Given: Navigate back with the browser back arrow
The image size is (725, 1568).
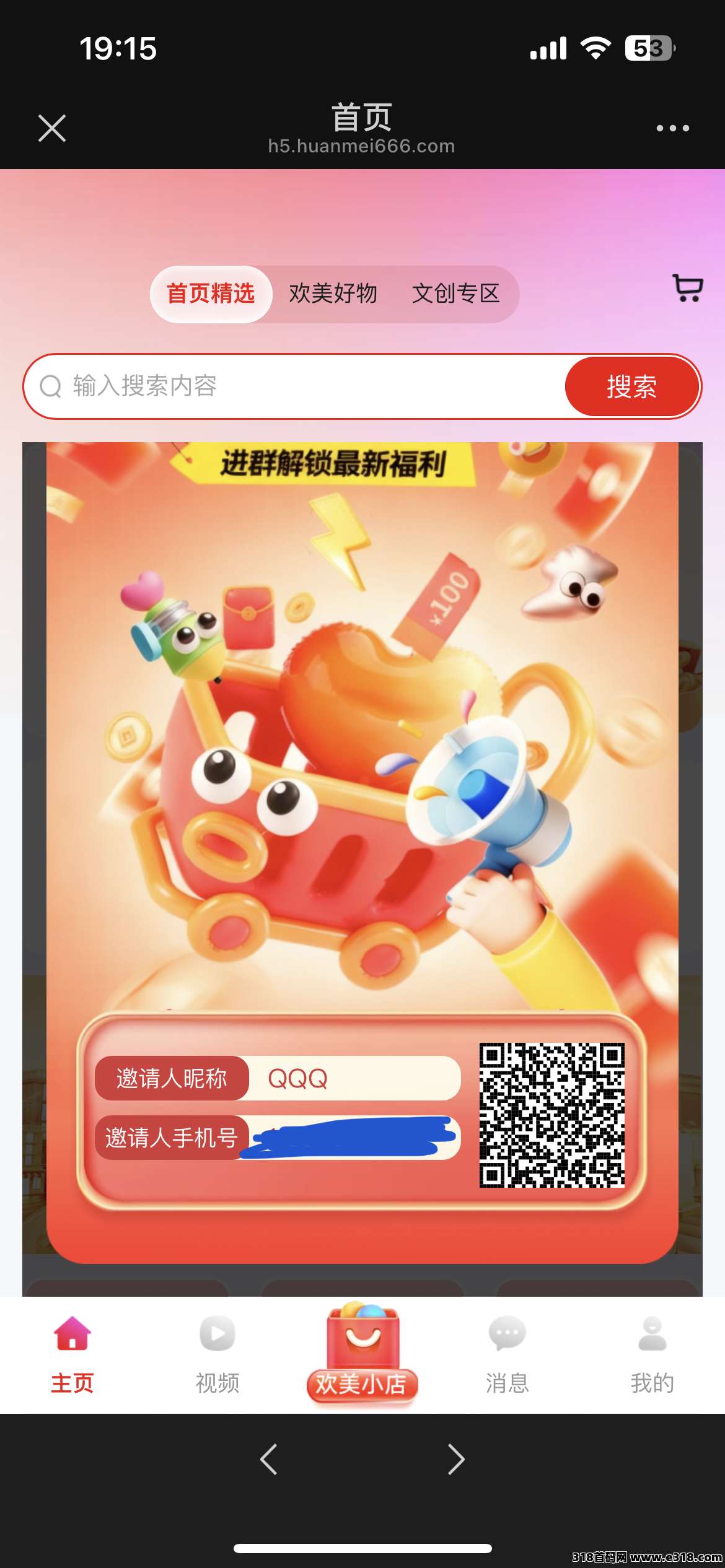Looking at the screenshot, I should coord(269,1460).
